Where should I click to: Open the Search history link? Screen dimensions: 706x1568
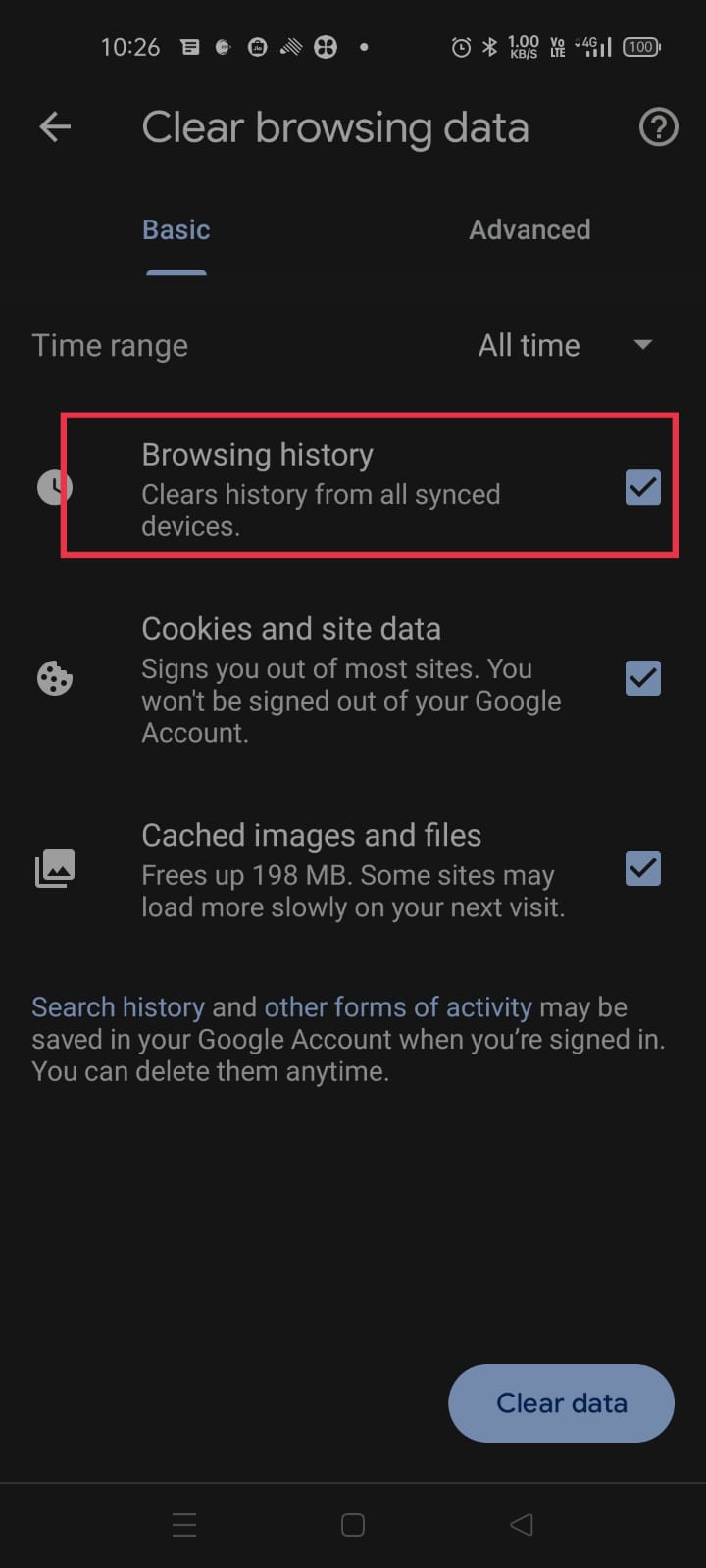118,1007
